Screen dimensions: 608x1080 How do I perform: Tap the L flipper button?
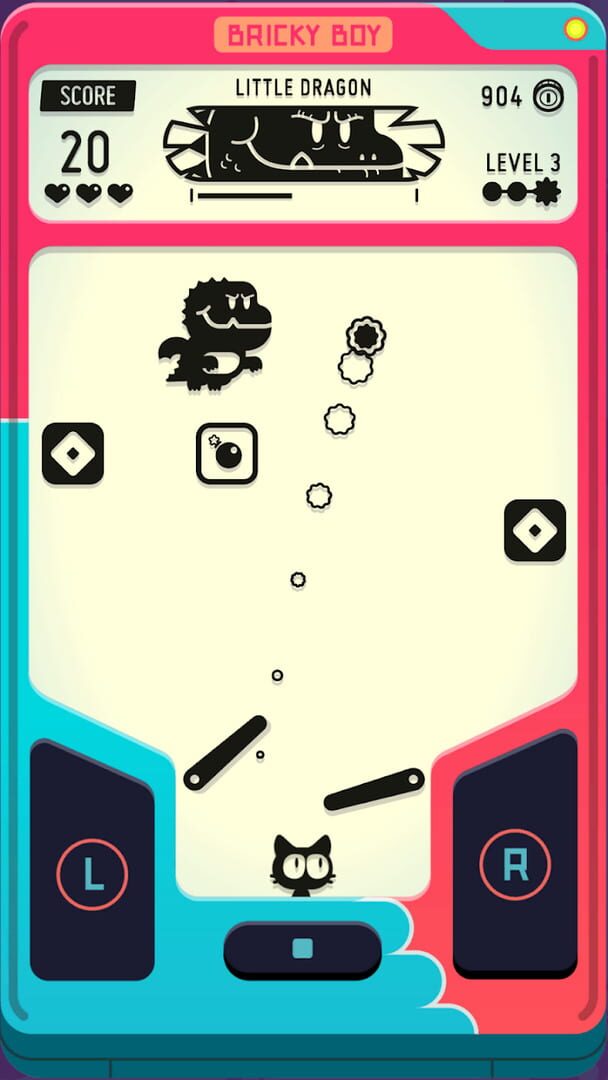click(92, 860)
